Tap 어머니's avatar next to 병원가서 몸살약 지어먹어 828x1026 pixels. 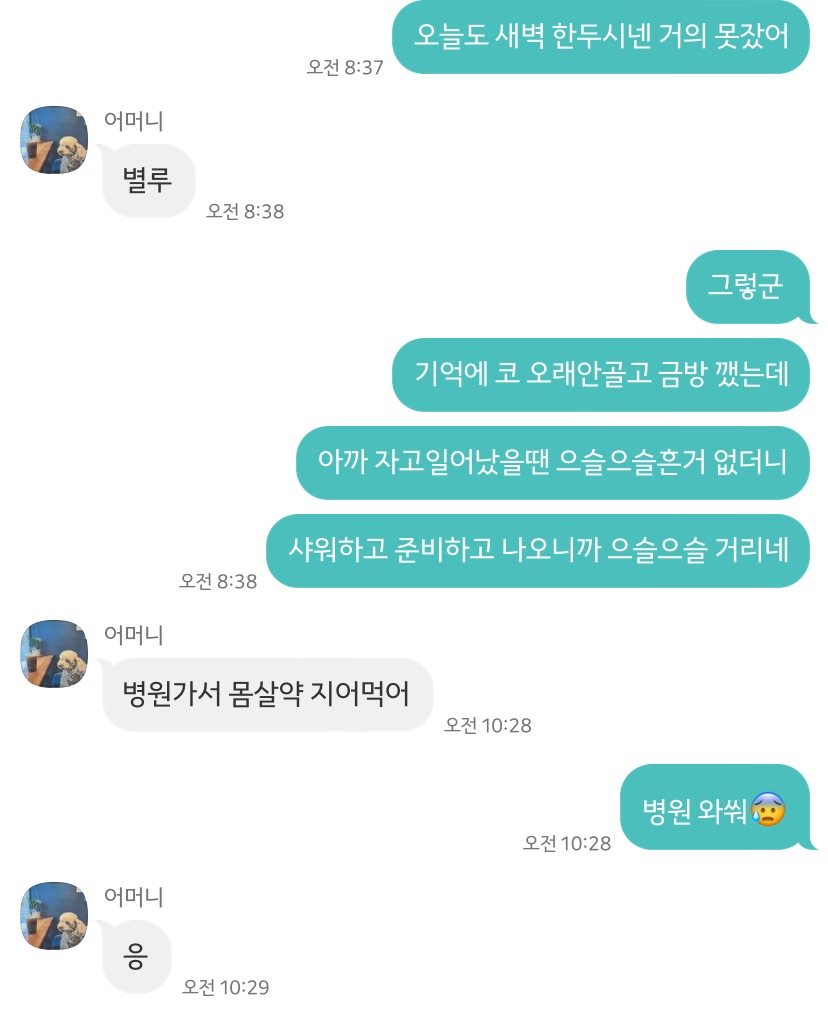click(55, 653)
